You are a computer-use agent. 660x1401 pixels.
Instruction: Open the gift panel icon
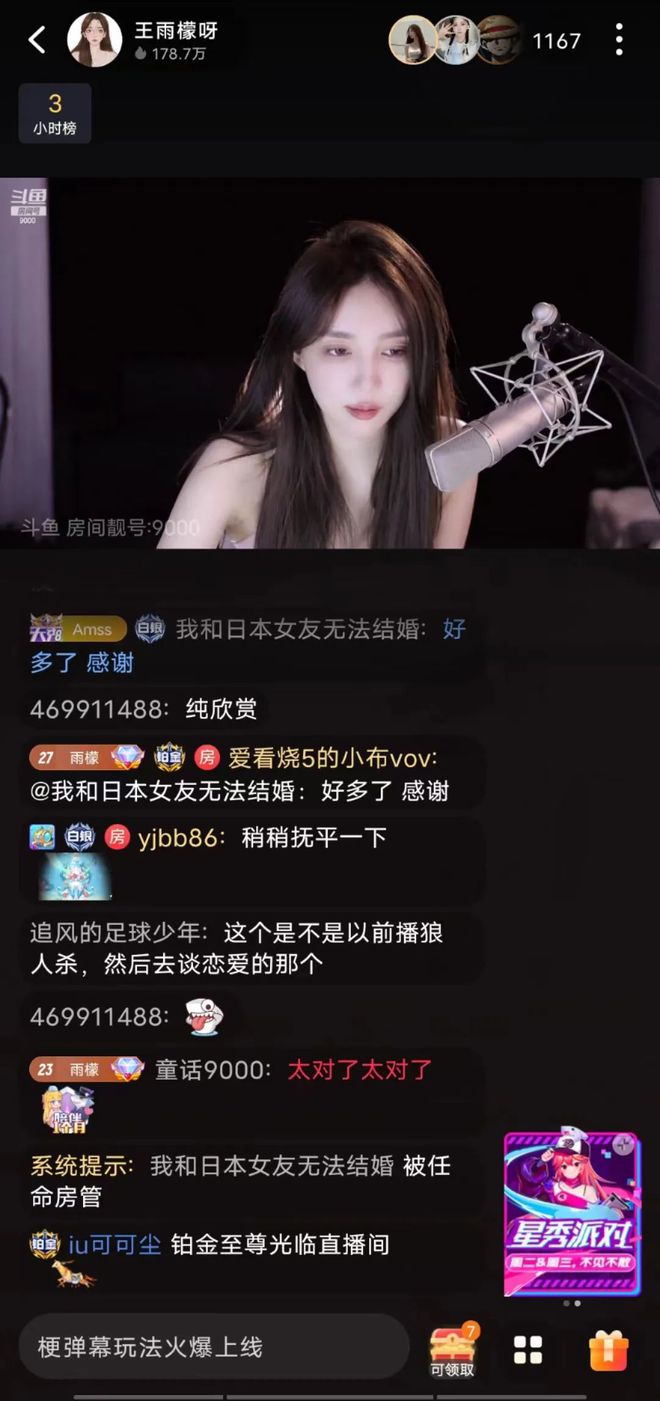(x=608, y=1349)
